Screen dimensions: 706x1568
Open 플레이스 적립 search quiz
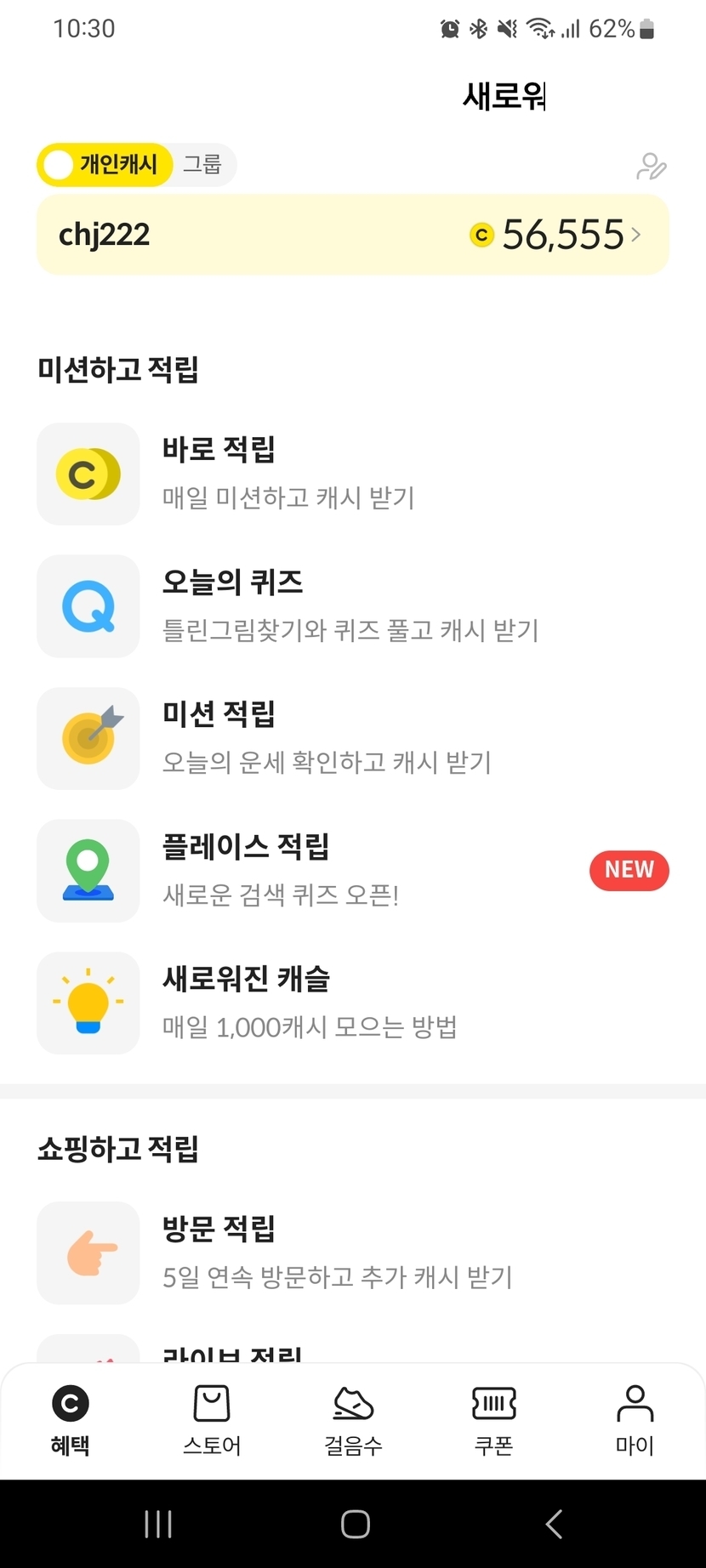pyautogui.click(x=352, y=871)
